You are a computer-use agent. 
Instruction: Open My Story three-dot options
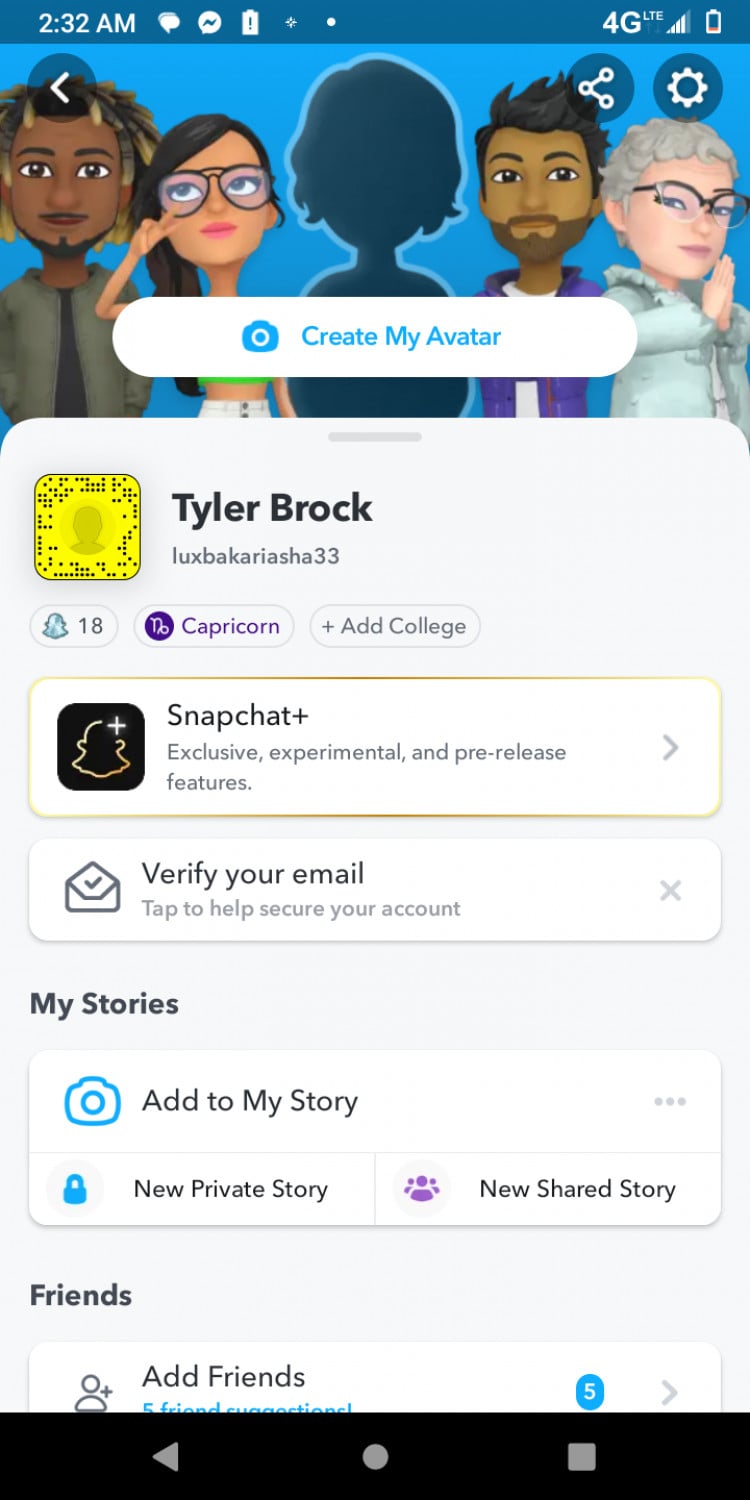tap(670, 1101)
